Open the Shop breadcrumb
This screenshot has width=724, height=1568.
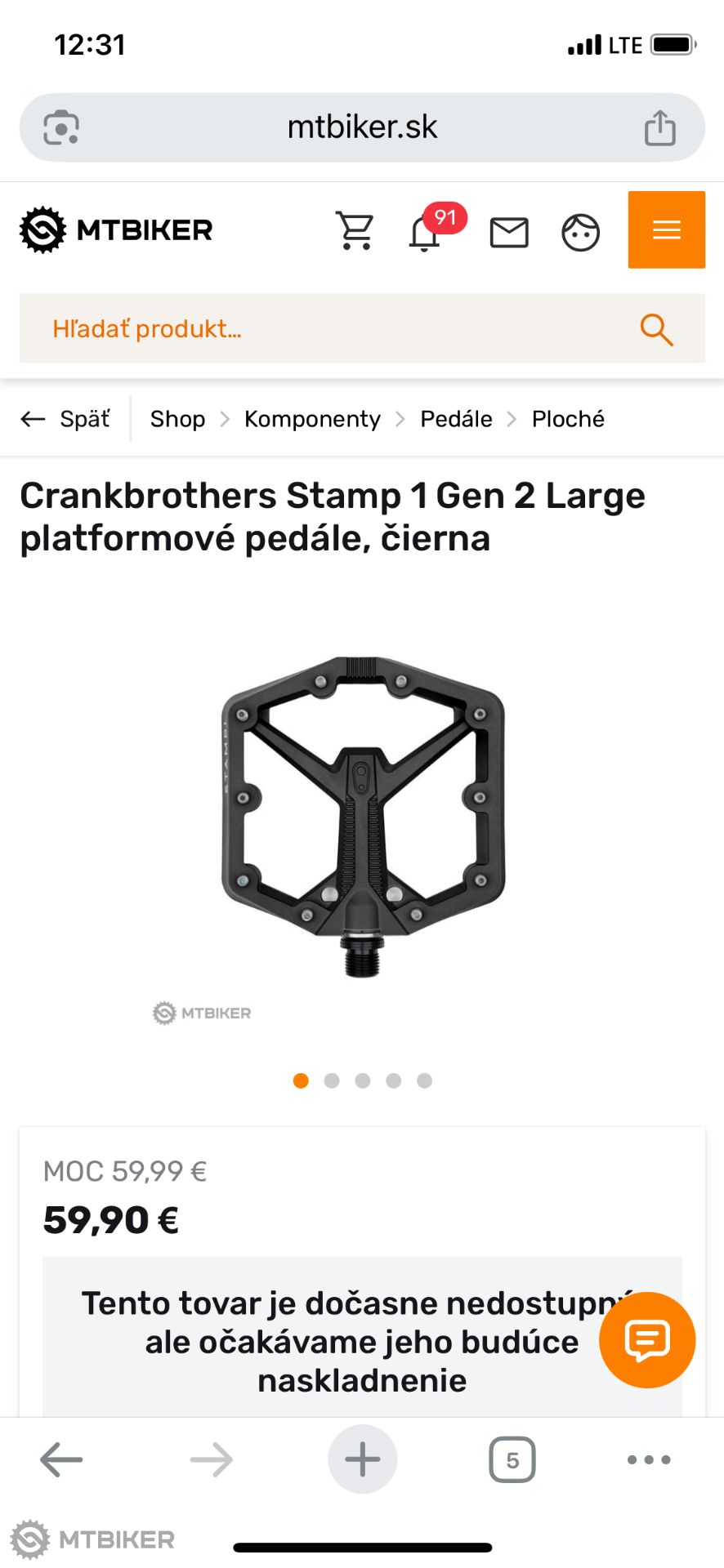click(x=177, y=419)
